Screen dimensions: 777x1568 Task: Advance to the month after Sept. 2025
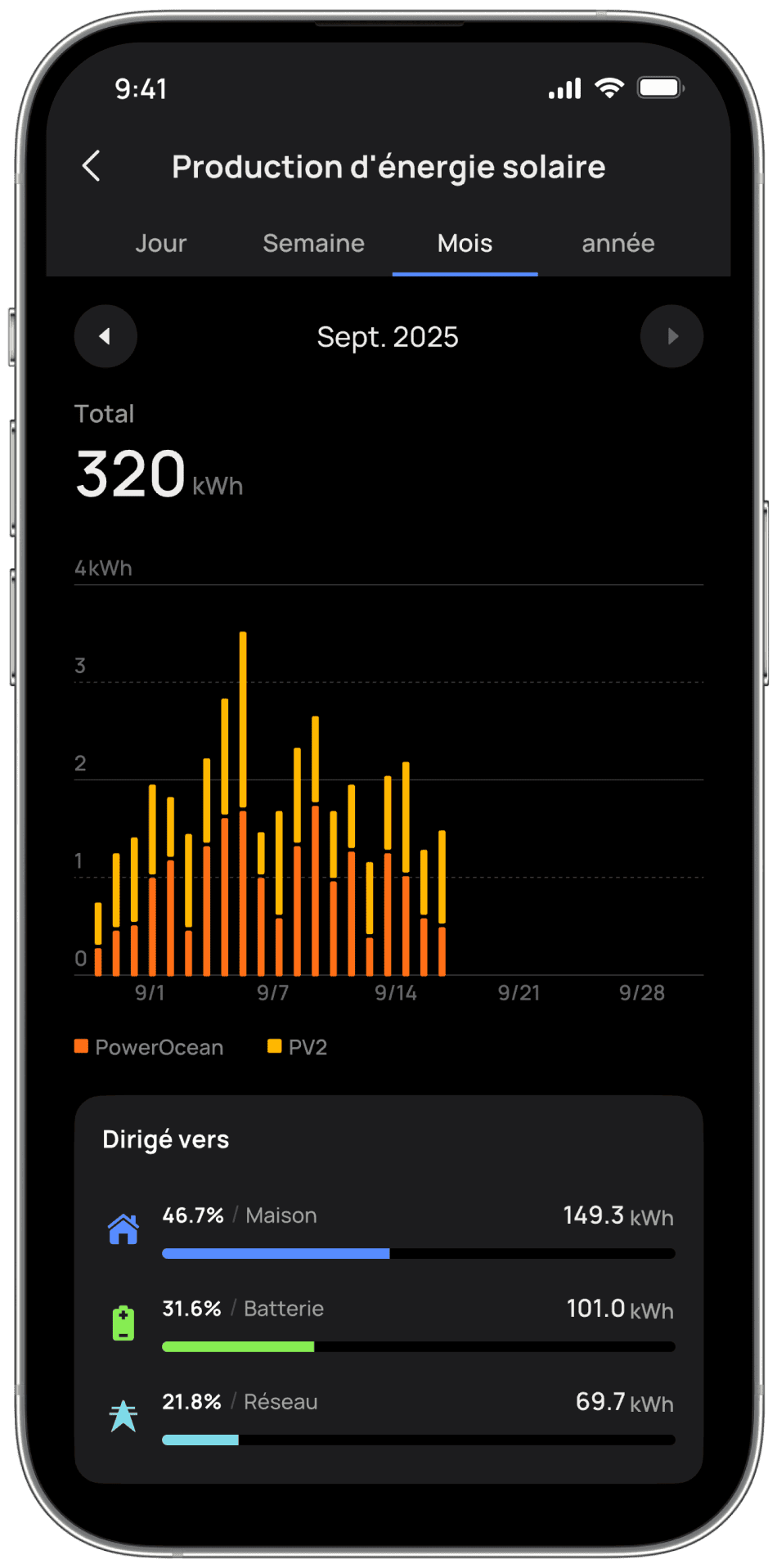[671, 336]
